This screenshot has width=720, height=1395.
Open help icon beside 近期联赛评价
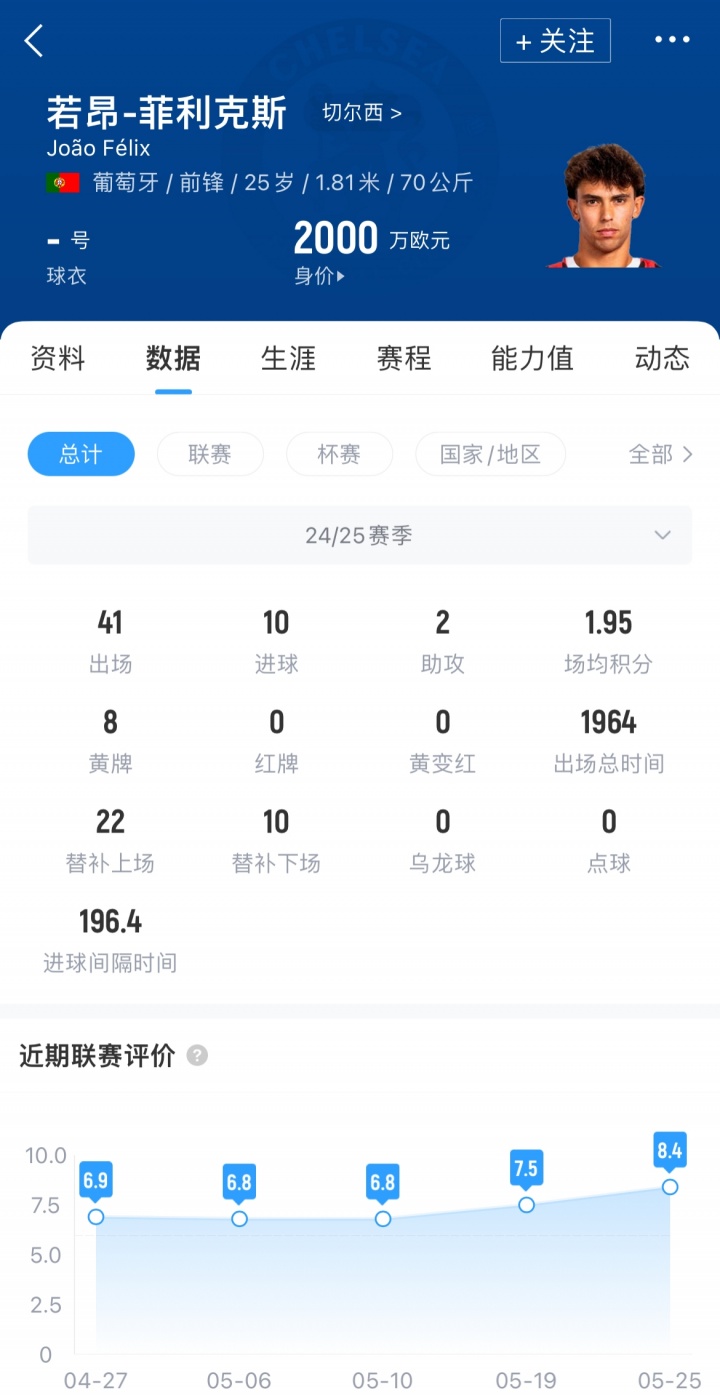click(x=198, y=1055)
